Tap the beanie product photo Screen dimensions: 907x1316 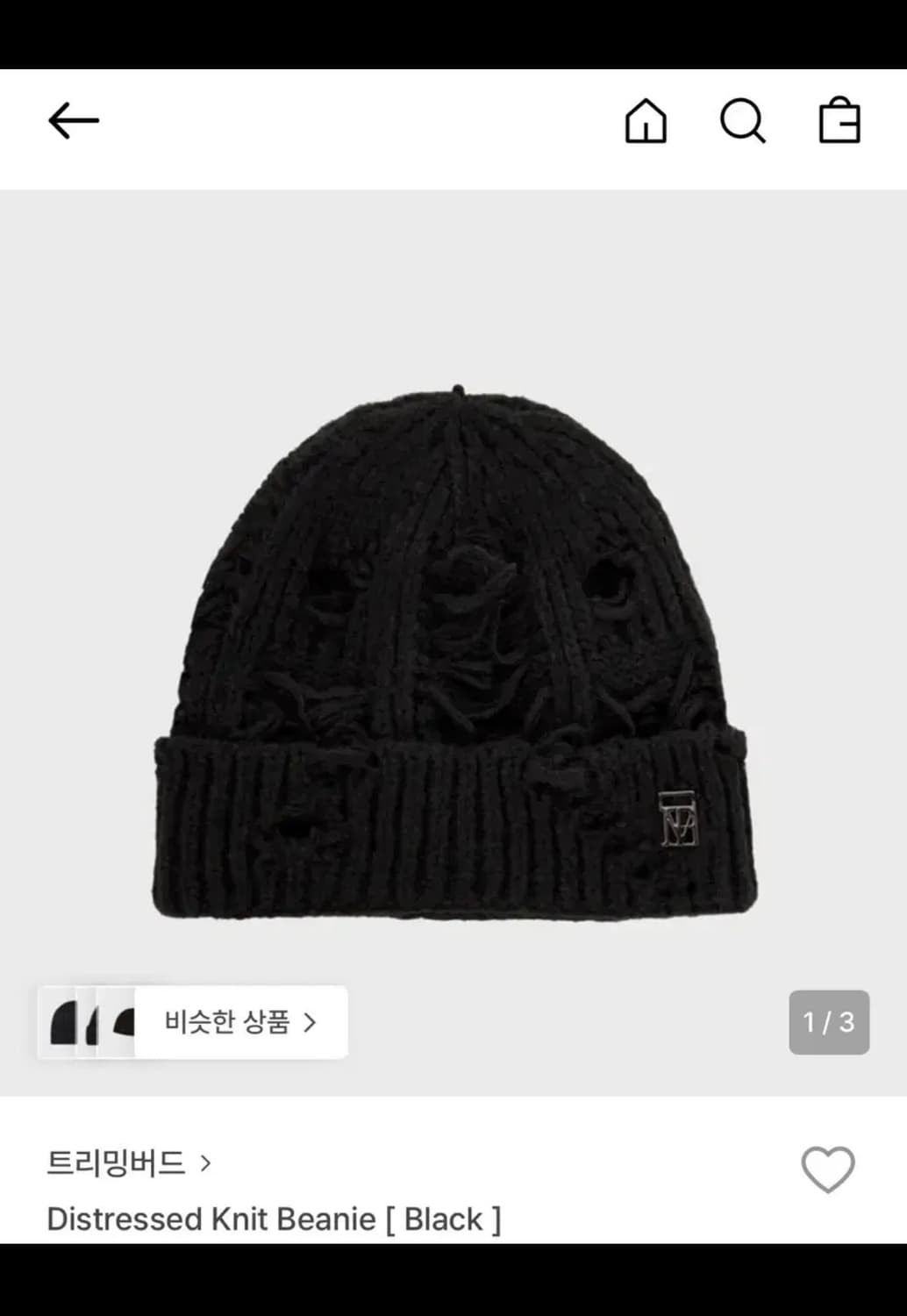(x=453, y=649)
